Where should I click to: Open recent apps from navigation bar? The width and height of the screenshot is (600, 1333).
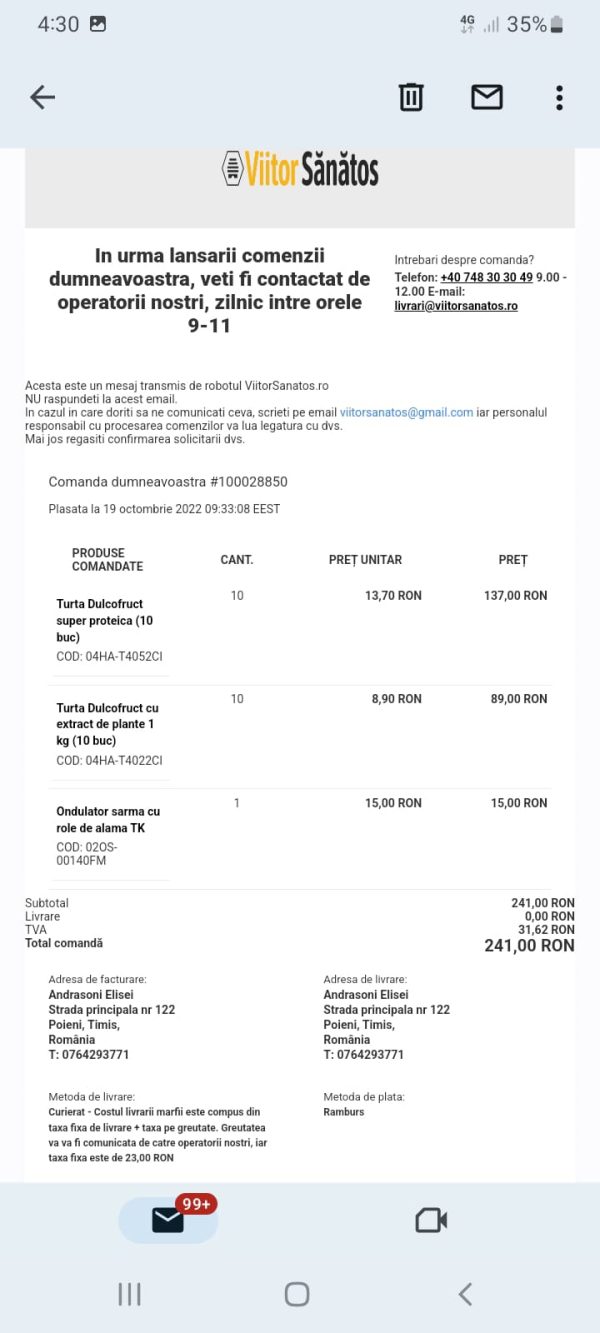click(129, 1294)
